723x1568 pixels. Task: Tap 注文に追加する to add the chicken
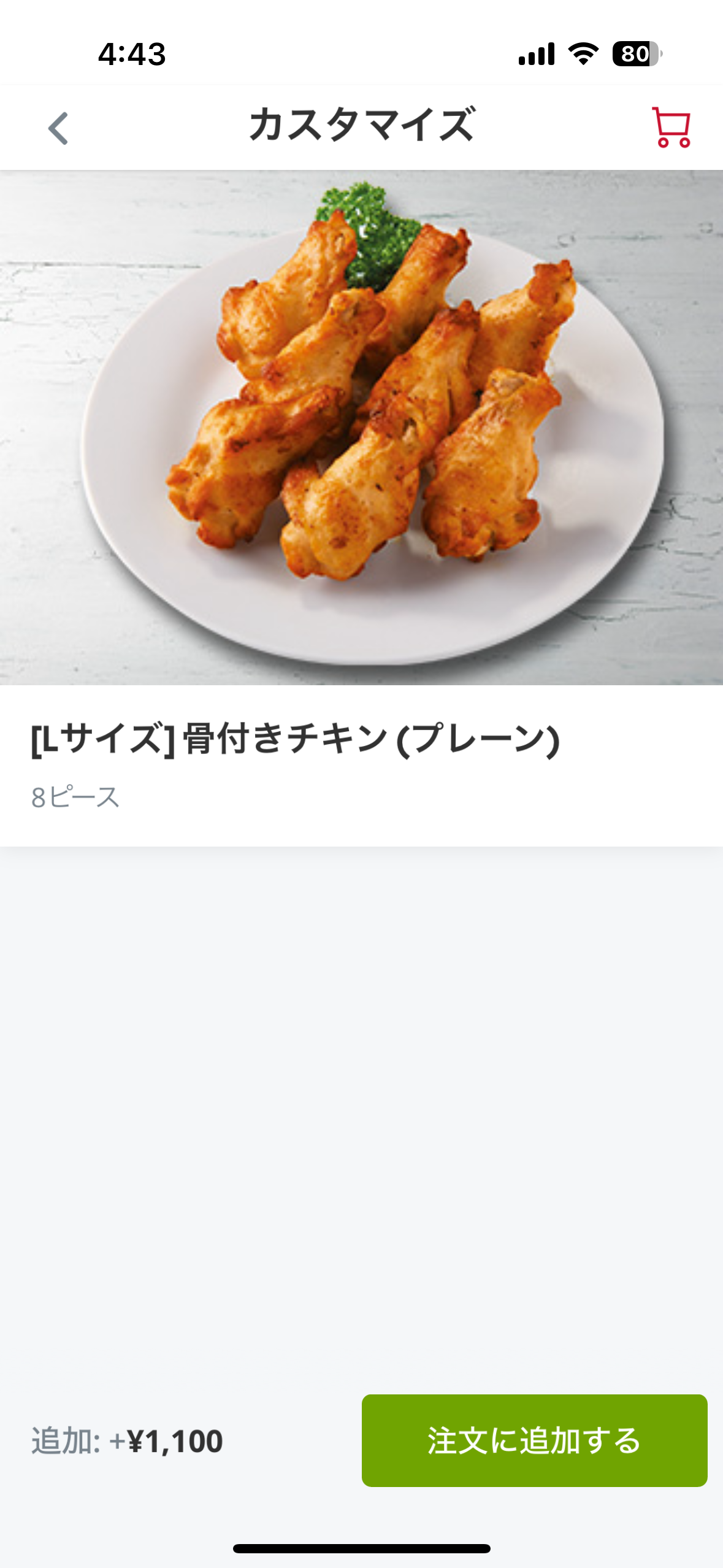[534, 1440]
